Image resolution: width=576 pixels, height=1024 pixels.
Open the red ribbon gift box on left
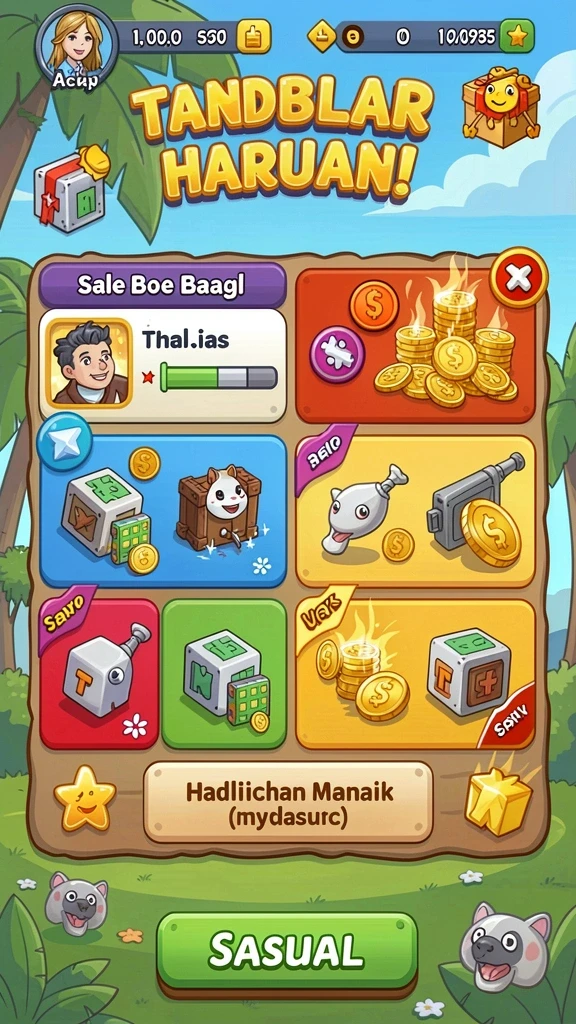72,187
